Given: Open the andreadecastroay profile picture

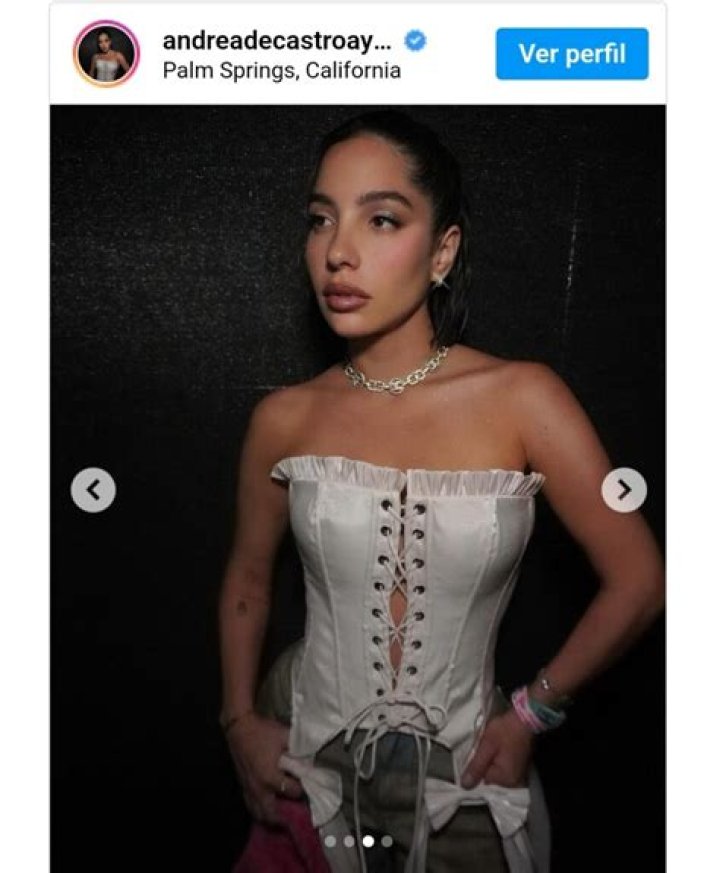Looking at the screenshot, I should tap(106, 54).
